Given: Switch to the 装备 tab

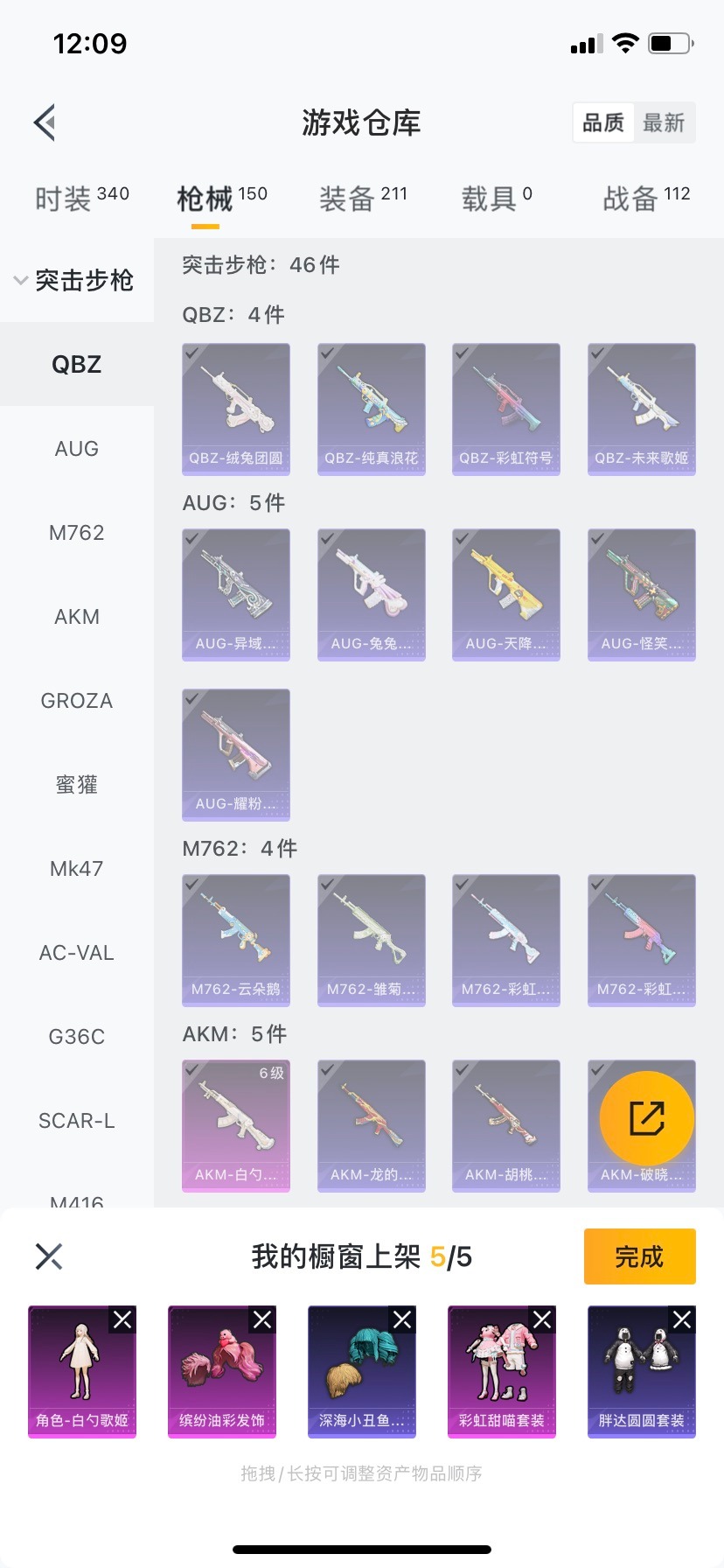Looking at the screenshot, I should pos(362,199).
